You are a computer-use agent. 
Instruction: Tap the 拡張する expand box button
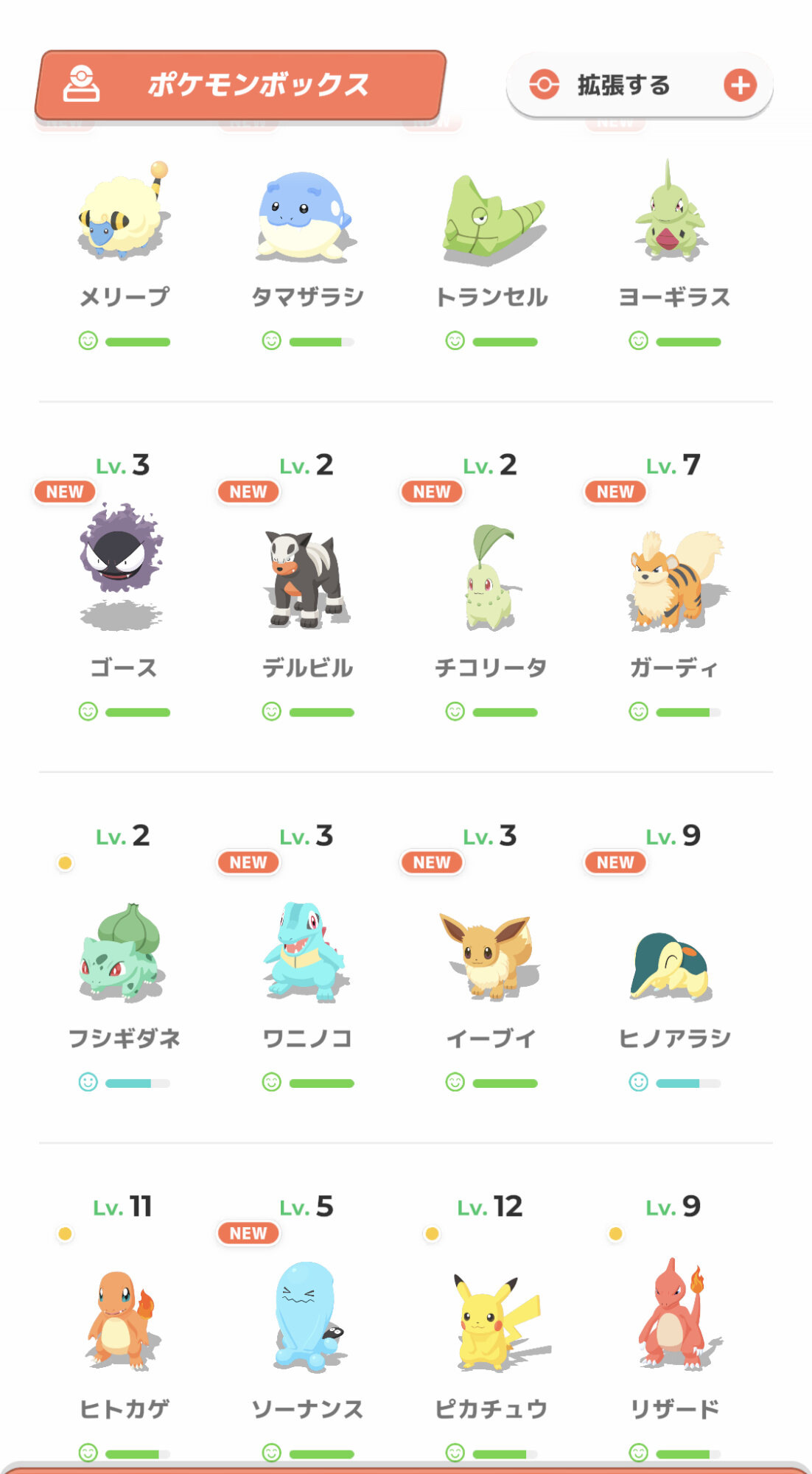coord(639,85)
